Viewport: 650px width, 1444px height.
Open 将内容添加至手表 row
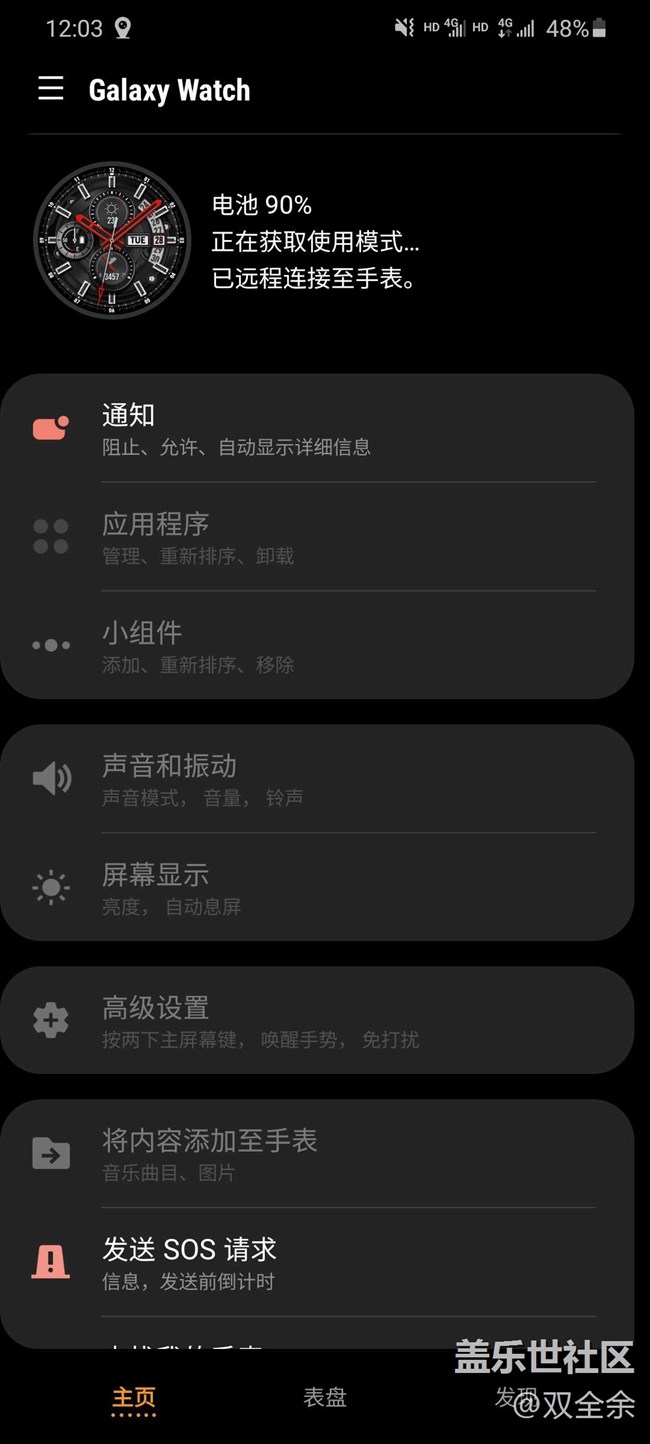coord(316,1153)
